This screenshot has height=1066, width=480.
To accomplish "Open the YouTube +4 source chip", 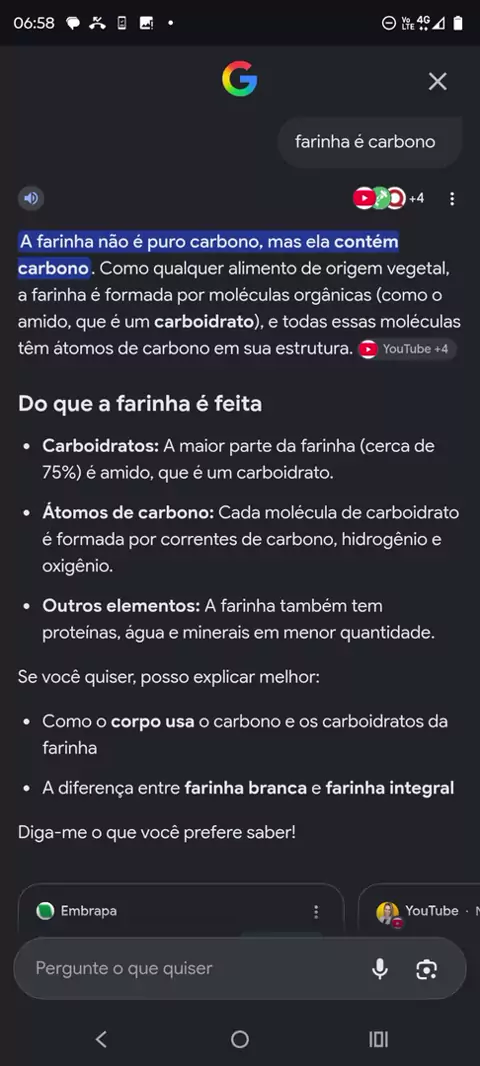I will tap(407, 349).
